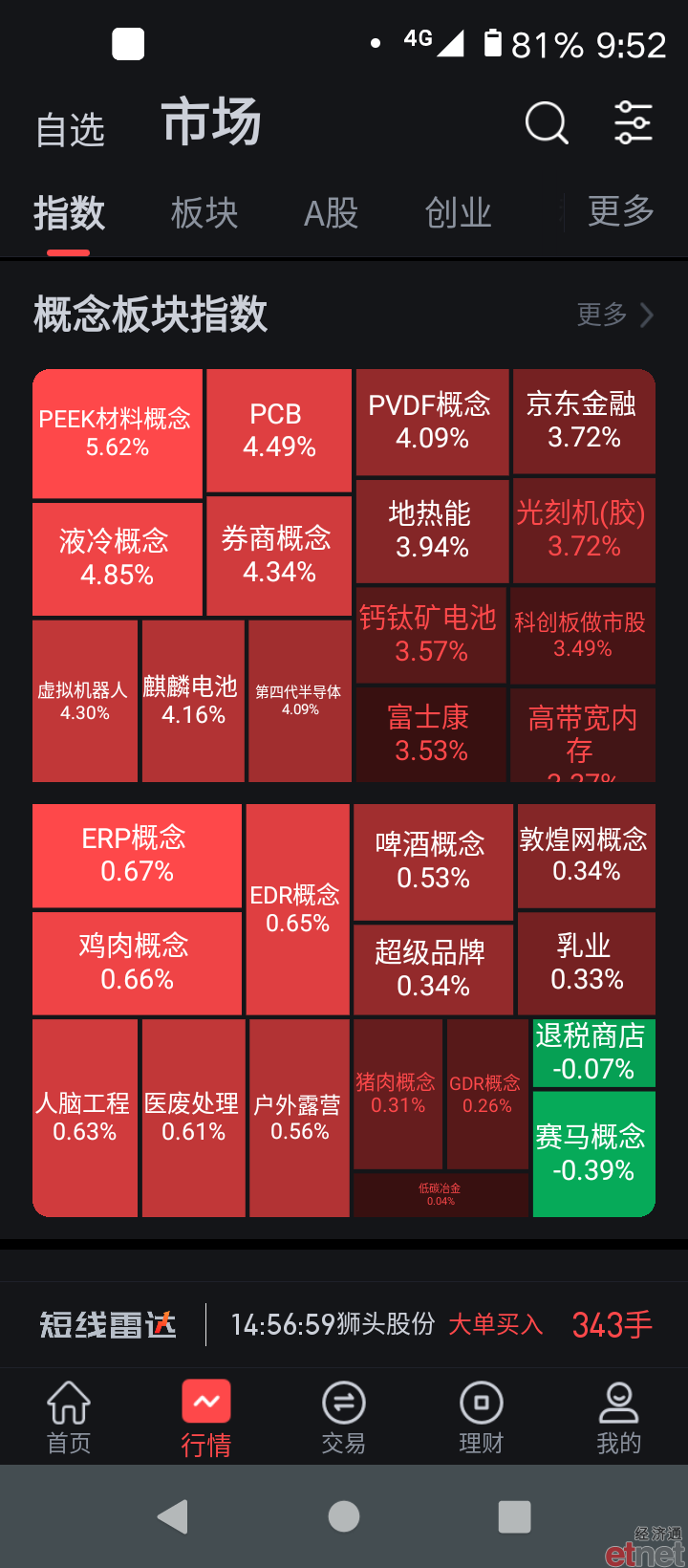Open the PEEK材料概念 tile

click(118, 433)
